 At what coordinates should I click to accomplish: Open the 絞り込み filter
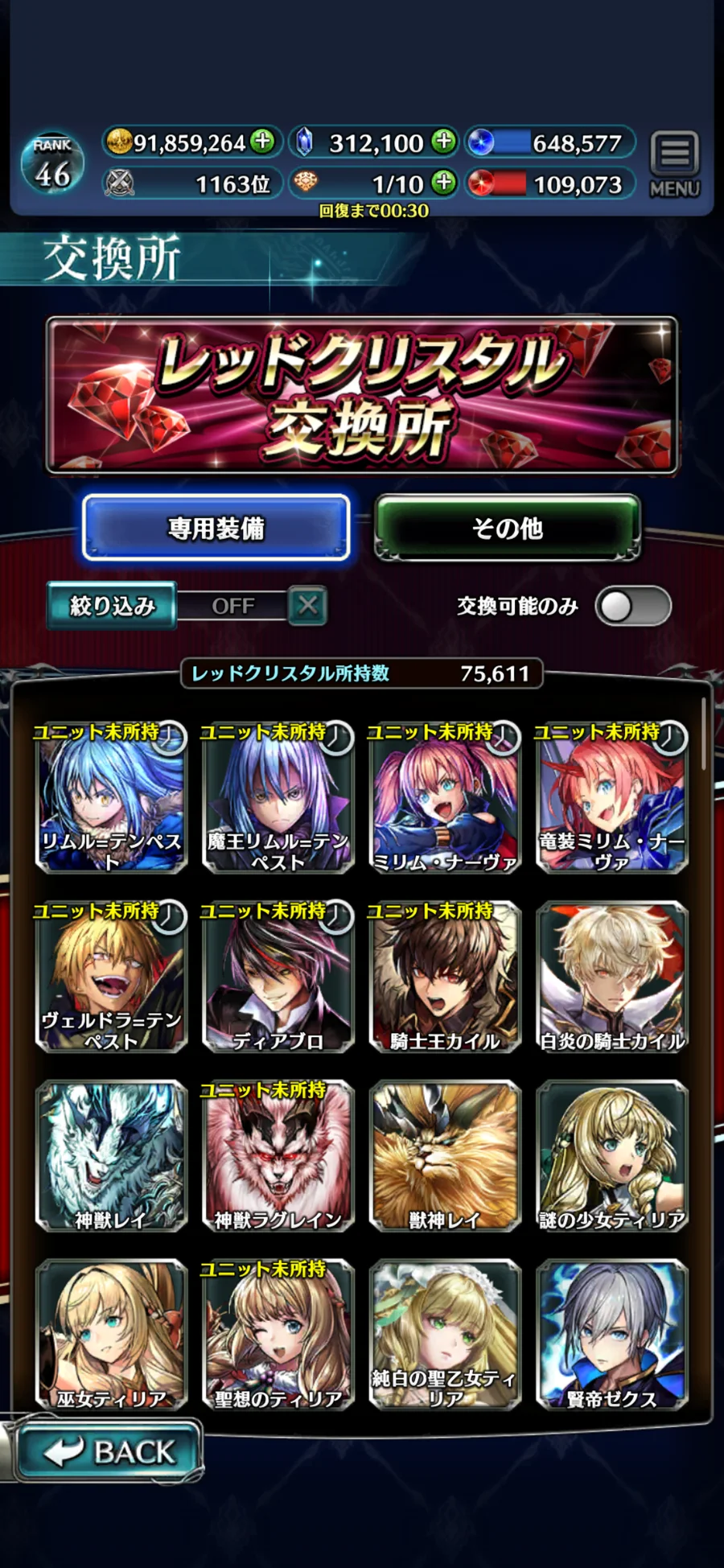[x=112, y=605]
